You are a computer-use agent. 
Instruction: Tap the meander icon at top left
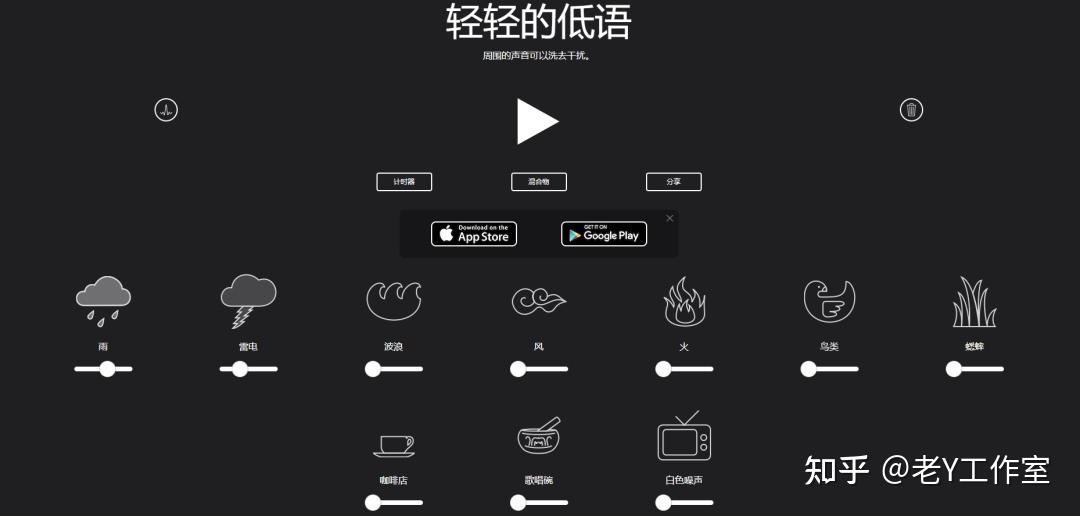[166, 110]
